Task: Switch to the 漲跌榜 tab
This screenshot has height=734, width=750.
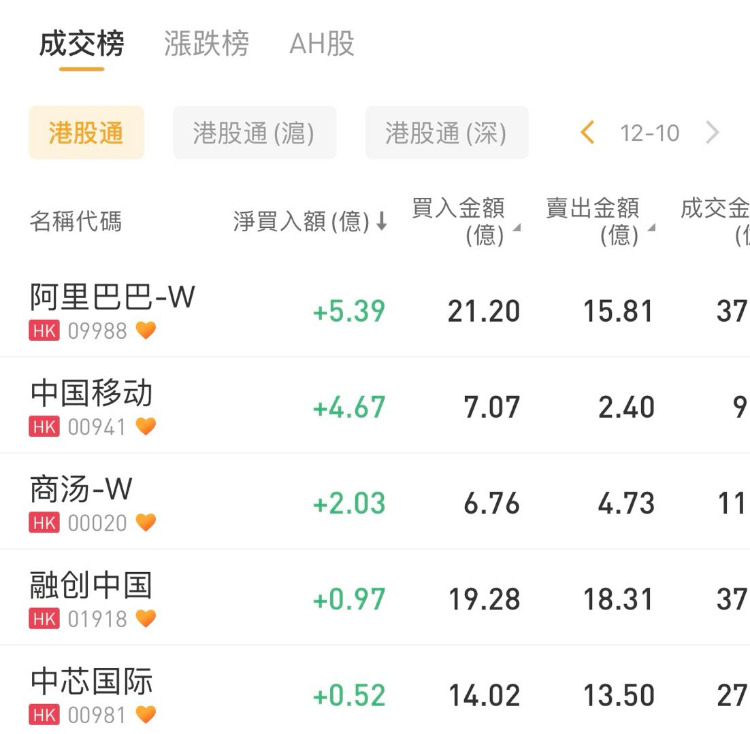Action: 206,44
